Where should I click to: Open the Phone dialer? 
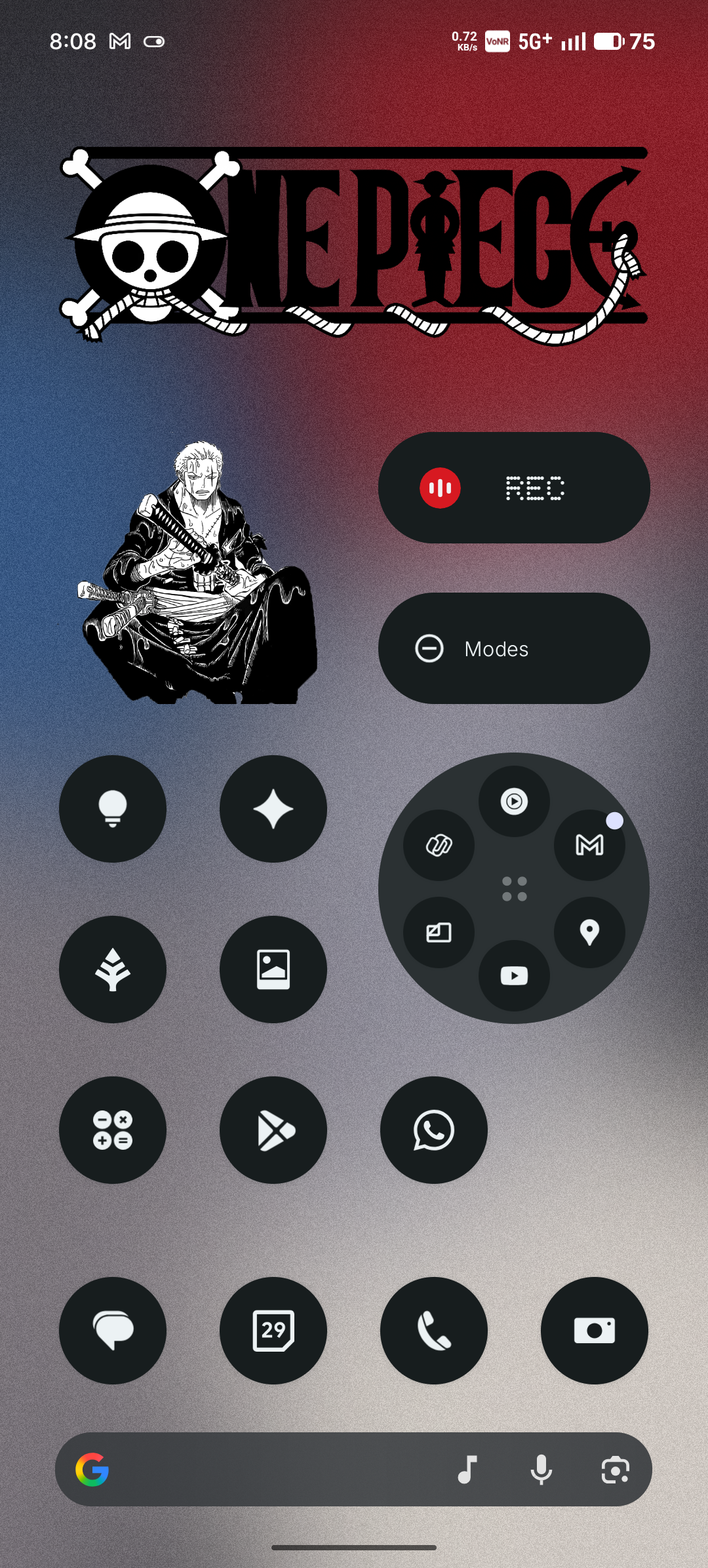[x=434, y=1331]
